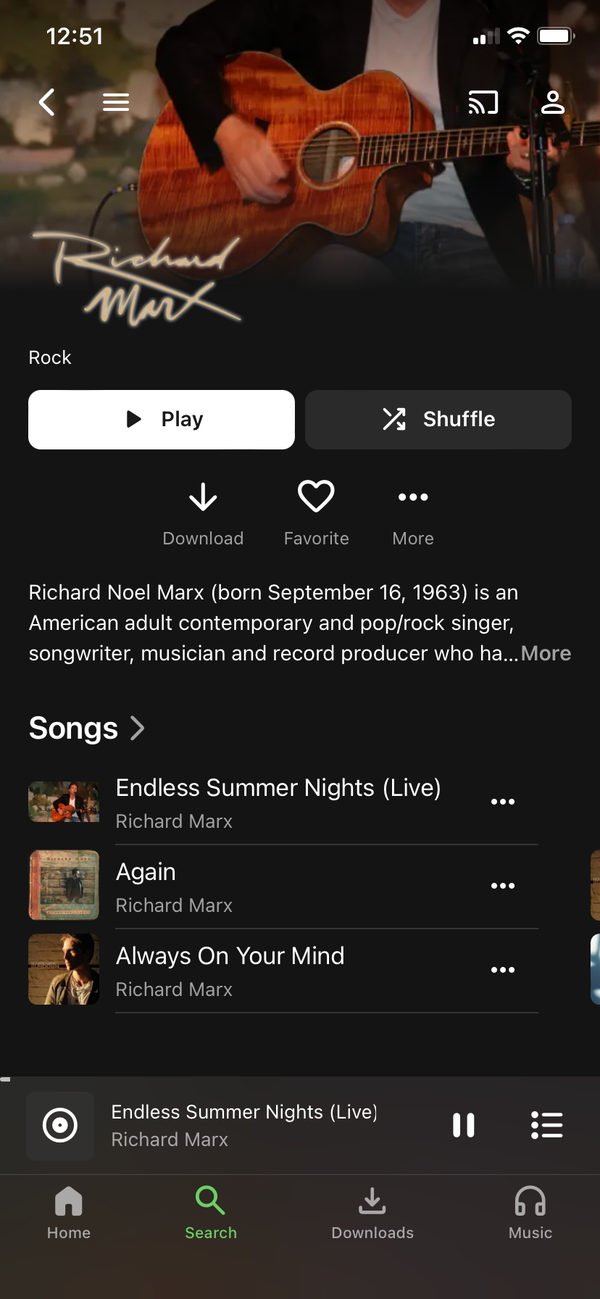Play Richard Marx's music
Image resolution: width=600 pixels, height=1299 pixels.
click(x=162, y=419)
